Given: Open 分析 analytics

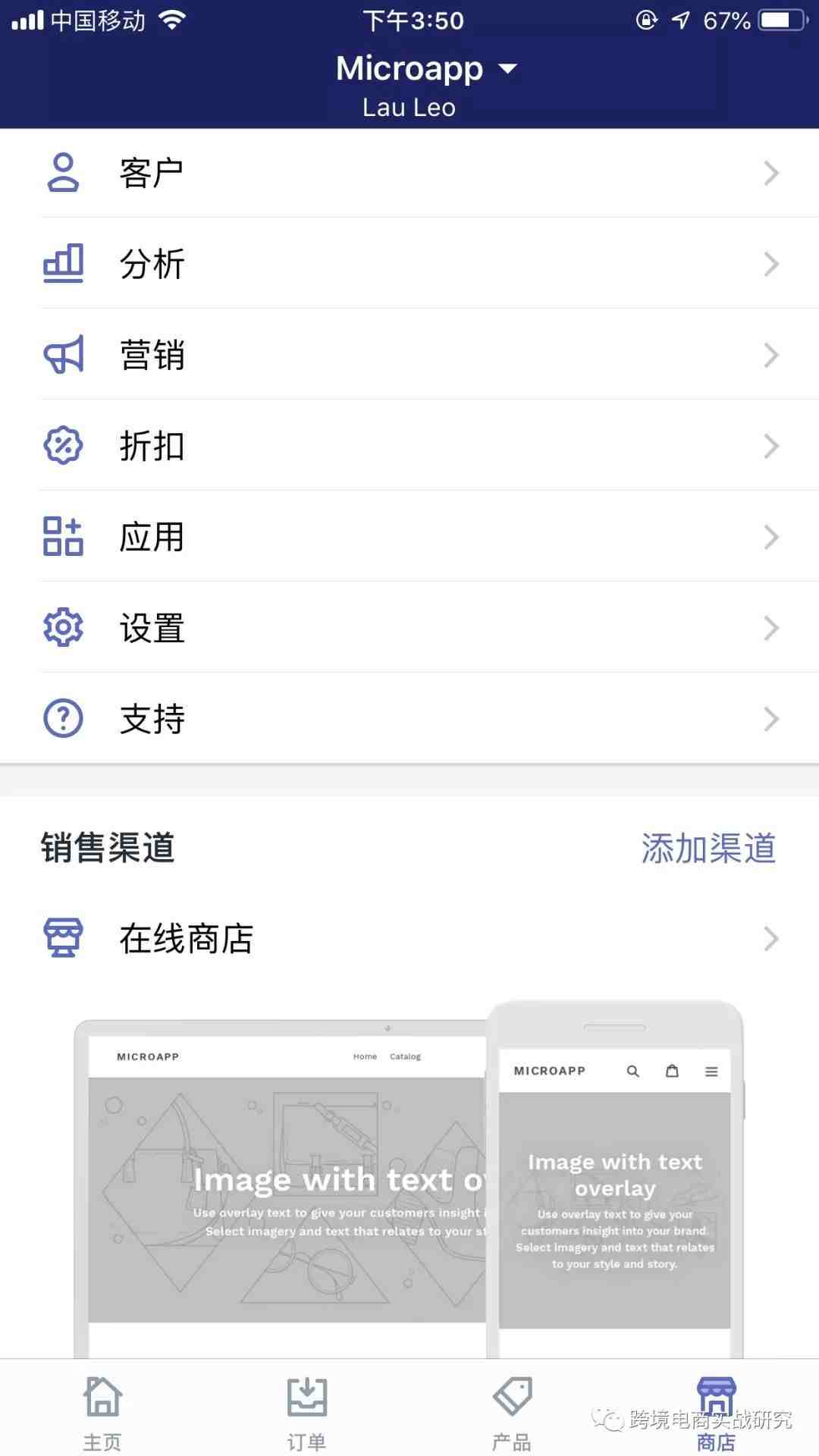Looking at the screenshot, I should (409, 264).
